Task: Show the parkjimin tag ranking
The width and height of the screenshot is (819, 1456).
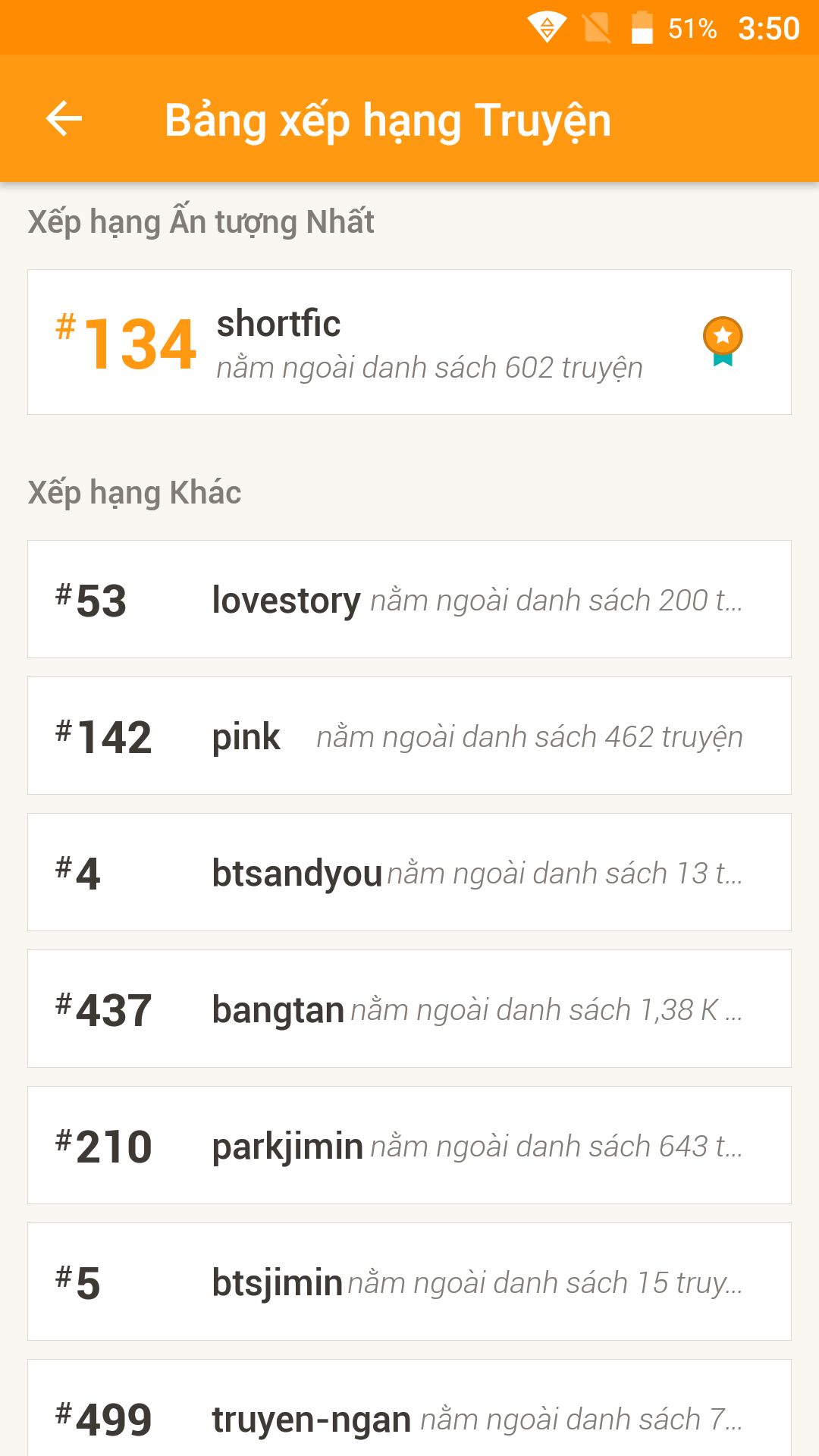Action: pyautogui.click(x=409, y=1145)
